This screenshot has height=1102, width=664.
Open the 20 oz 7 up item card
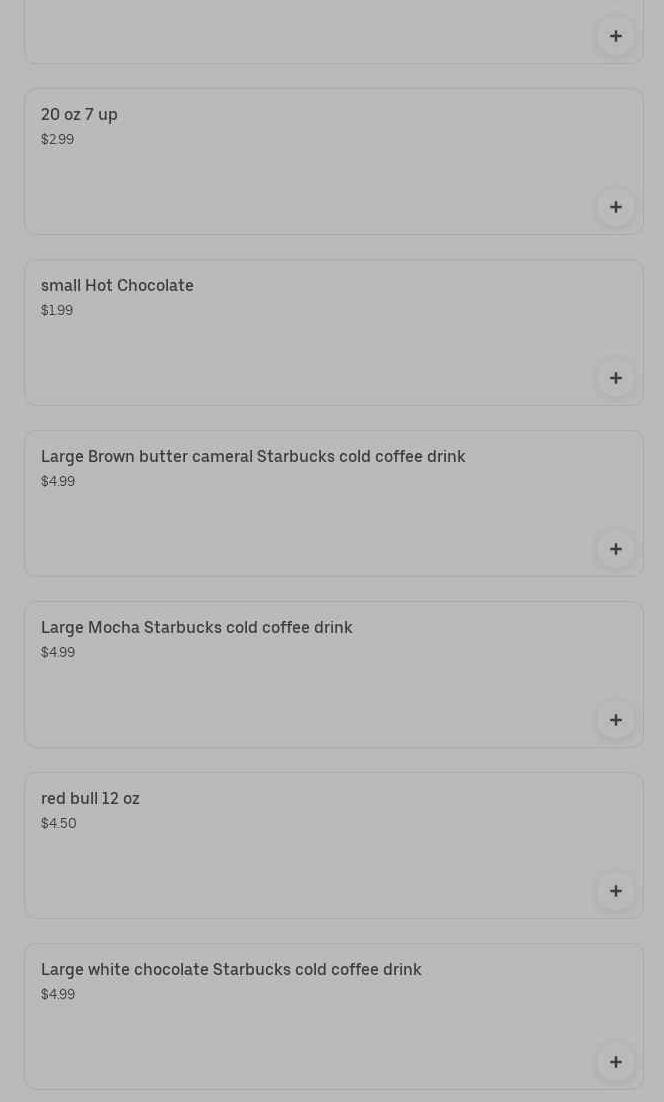(x=334, y=162)
